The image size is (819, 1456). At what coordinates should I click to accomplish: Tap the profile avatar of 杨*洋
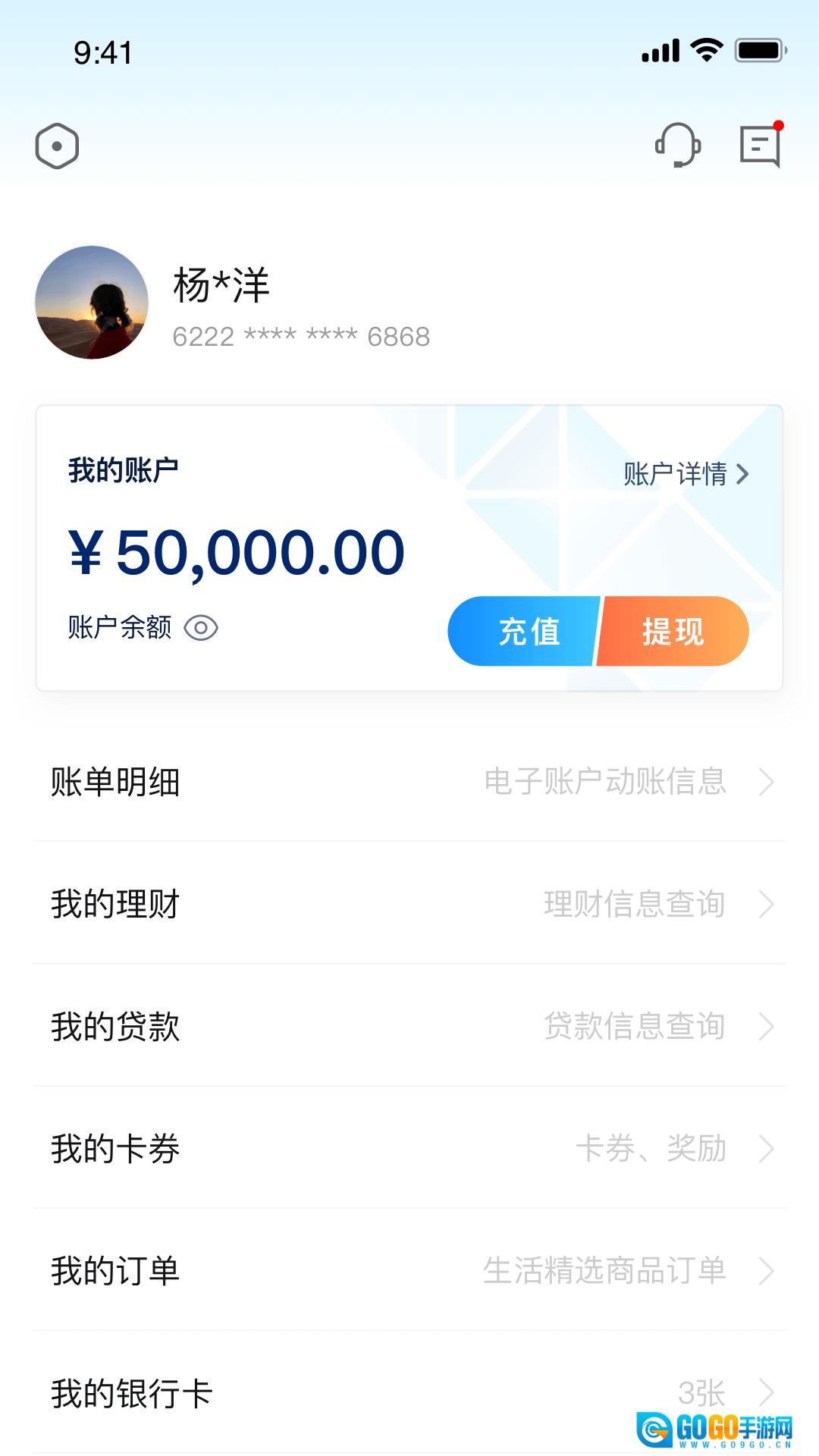(x=92, y=303)
